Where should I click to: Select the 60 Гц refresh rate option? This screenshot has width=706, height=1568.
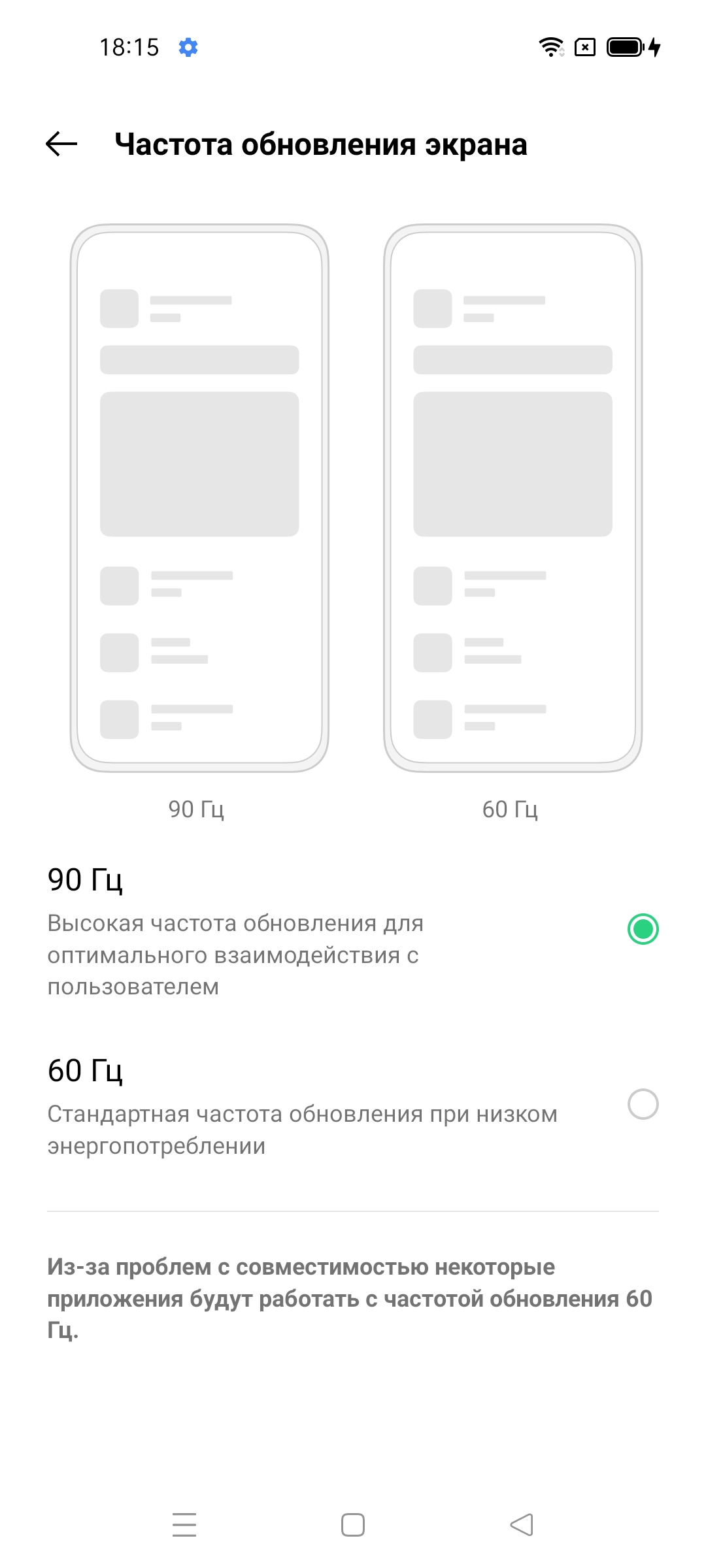coord(643,1104)
